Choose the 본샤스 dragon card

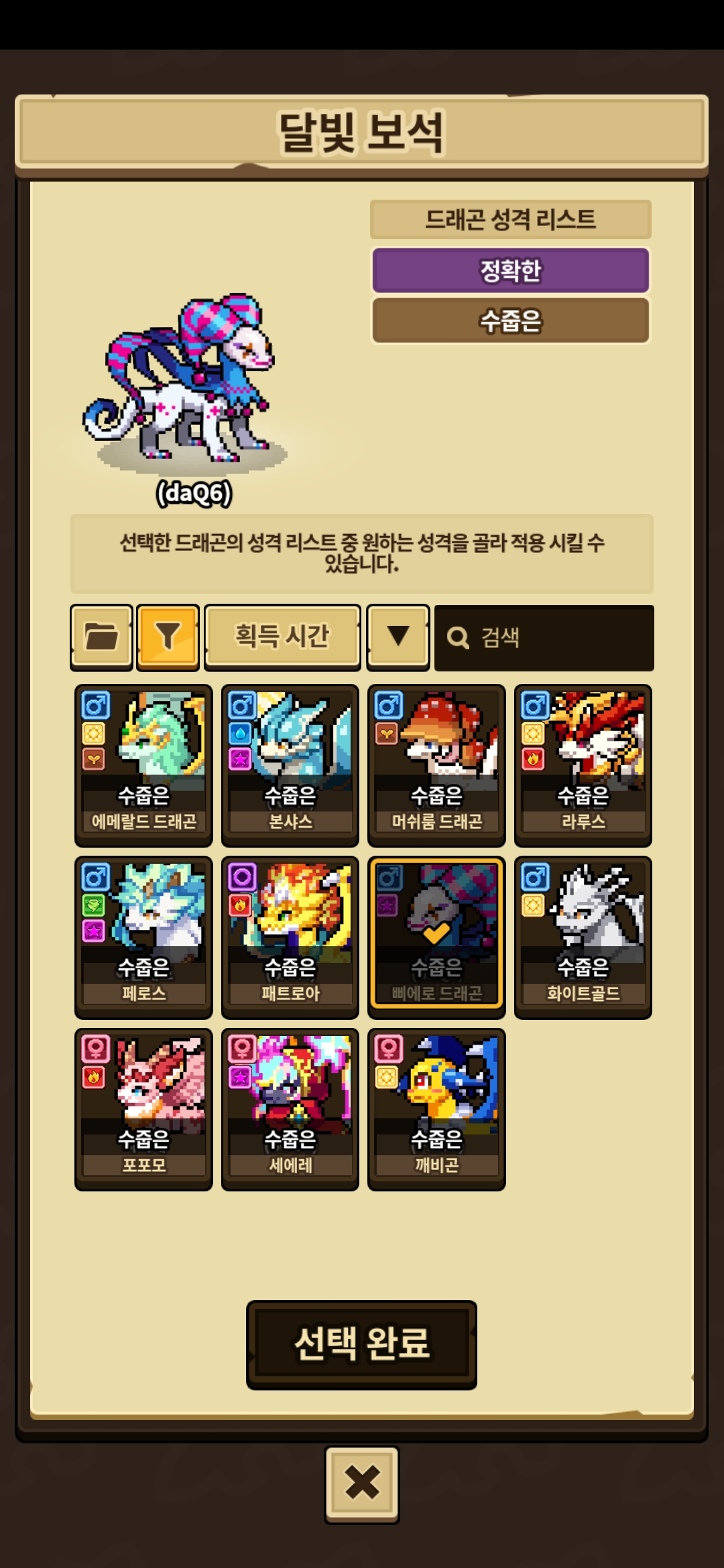(290, 765)
